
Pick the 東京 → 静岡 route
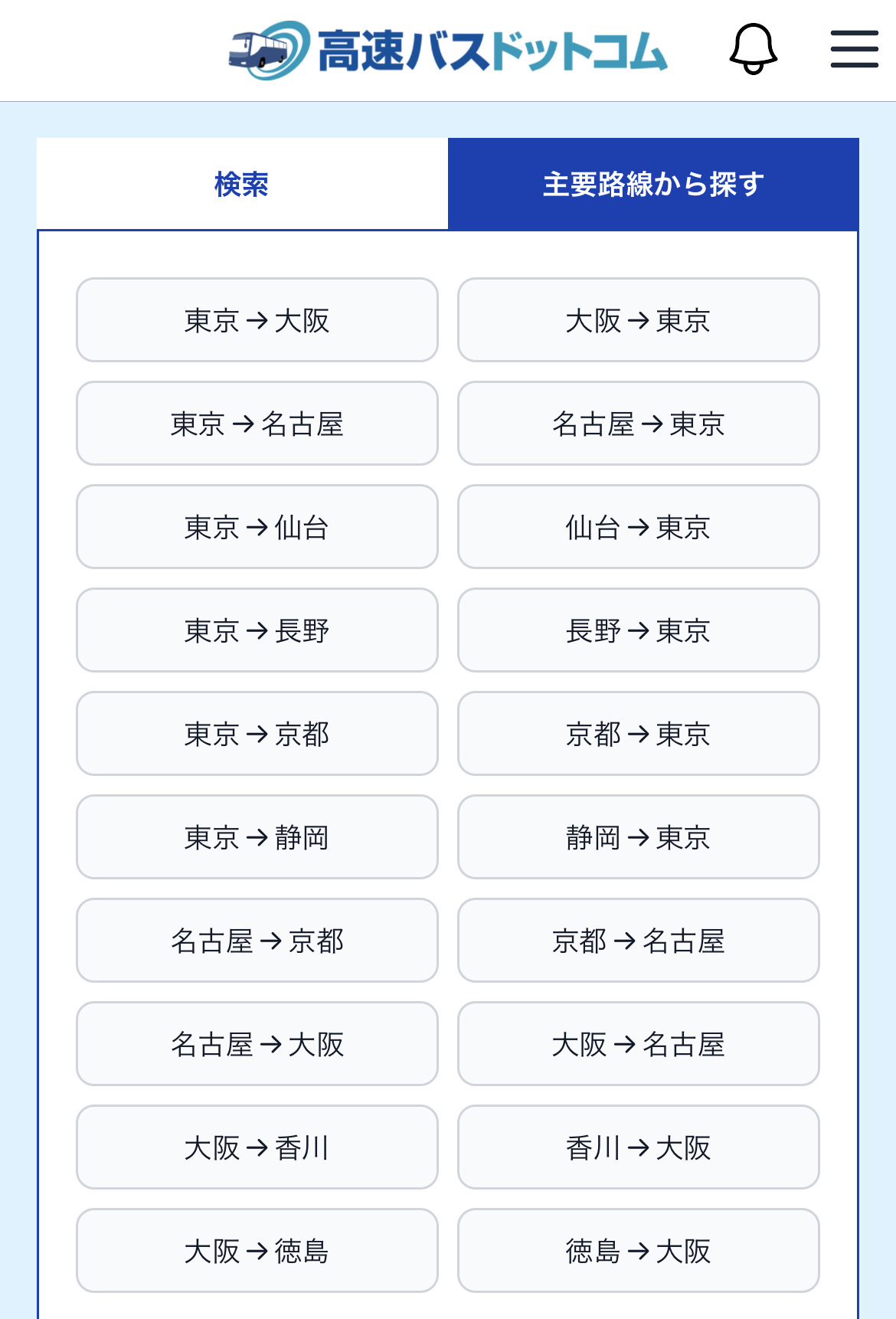point(257,837)
